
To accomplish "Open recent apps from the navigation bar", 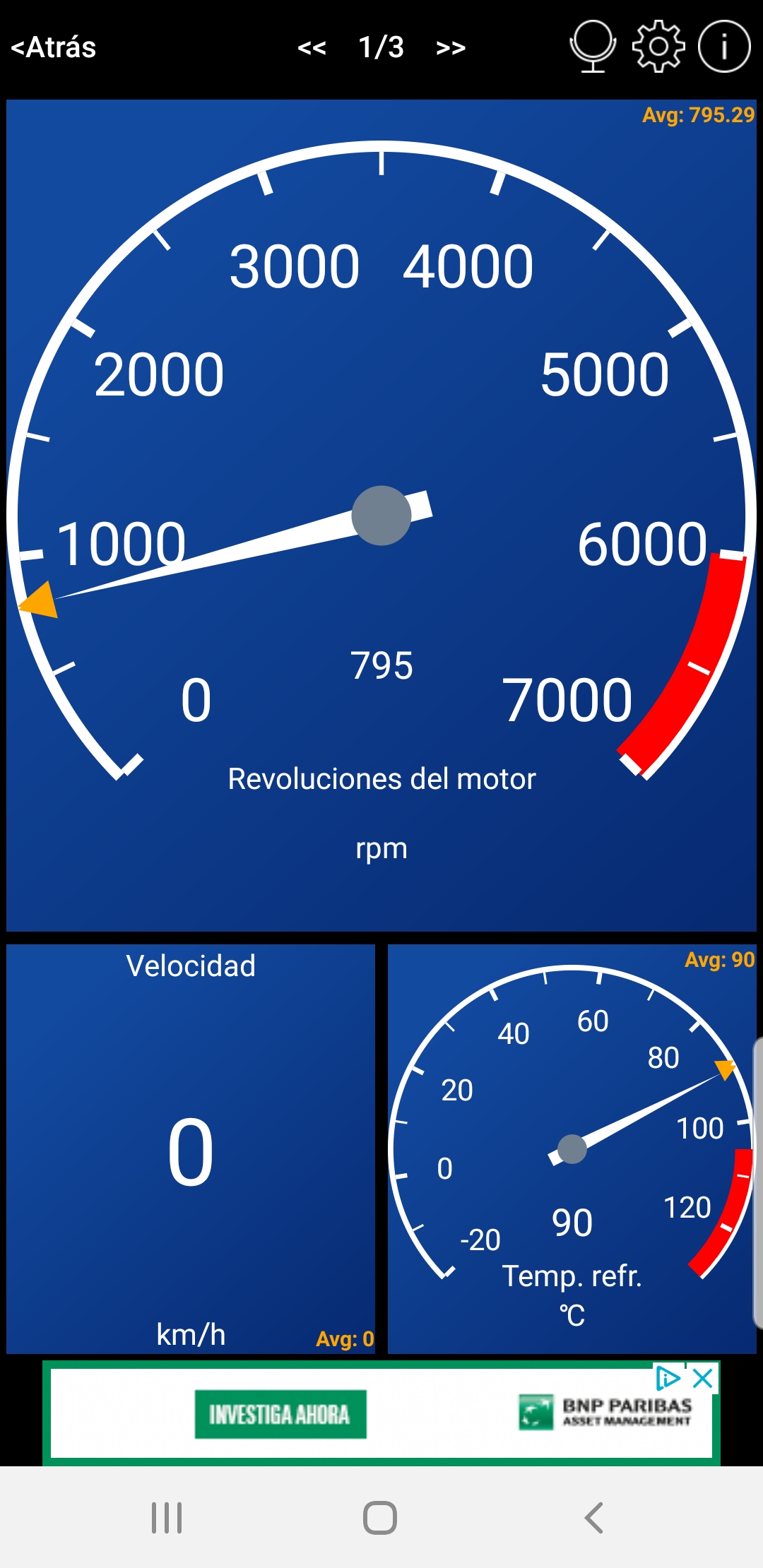I will tap(167, 1517).
